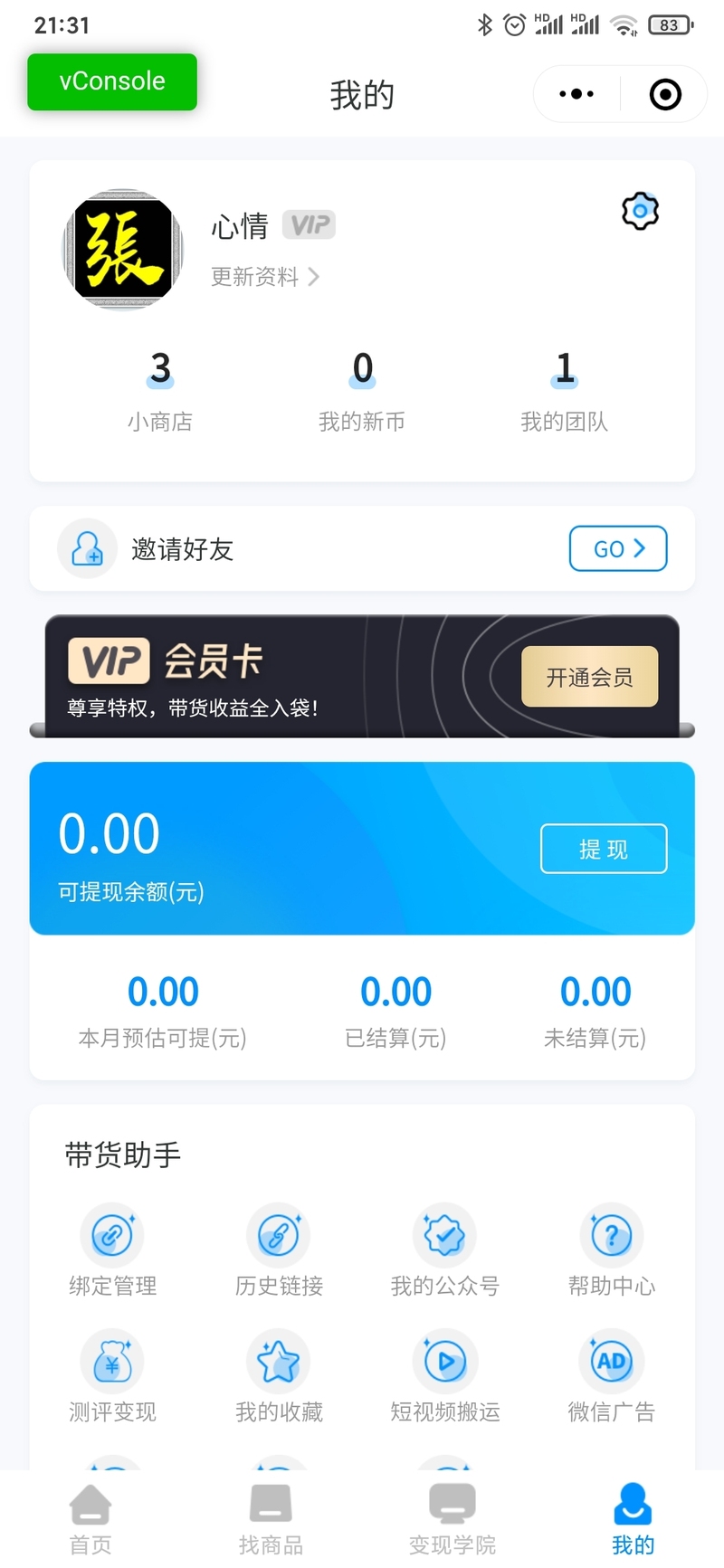This screenshot has width=724, height=1568.
Task: Tap 开通会员 on VIP card
Action: 589,677
